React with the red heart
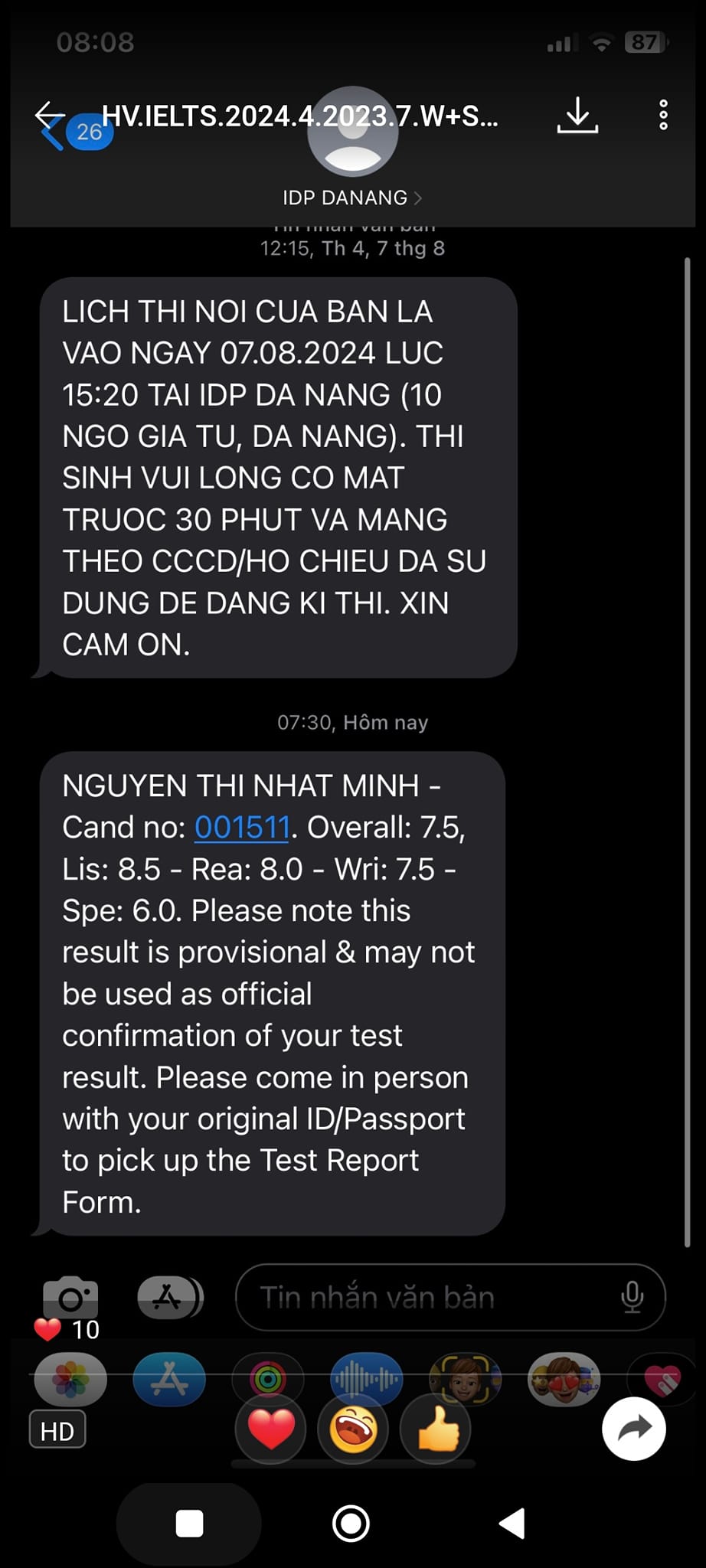Screen dimensions: 706x1568 [x=271, y=1429]
